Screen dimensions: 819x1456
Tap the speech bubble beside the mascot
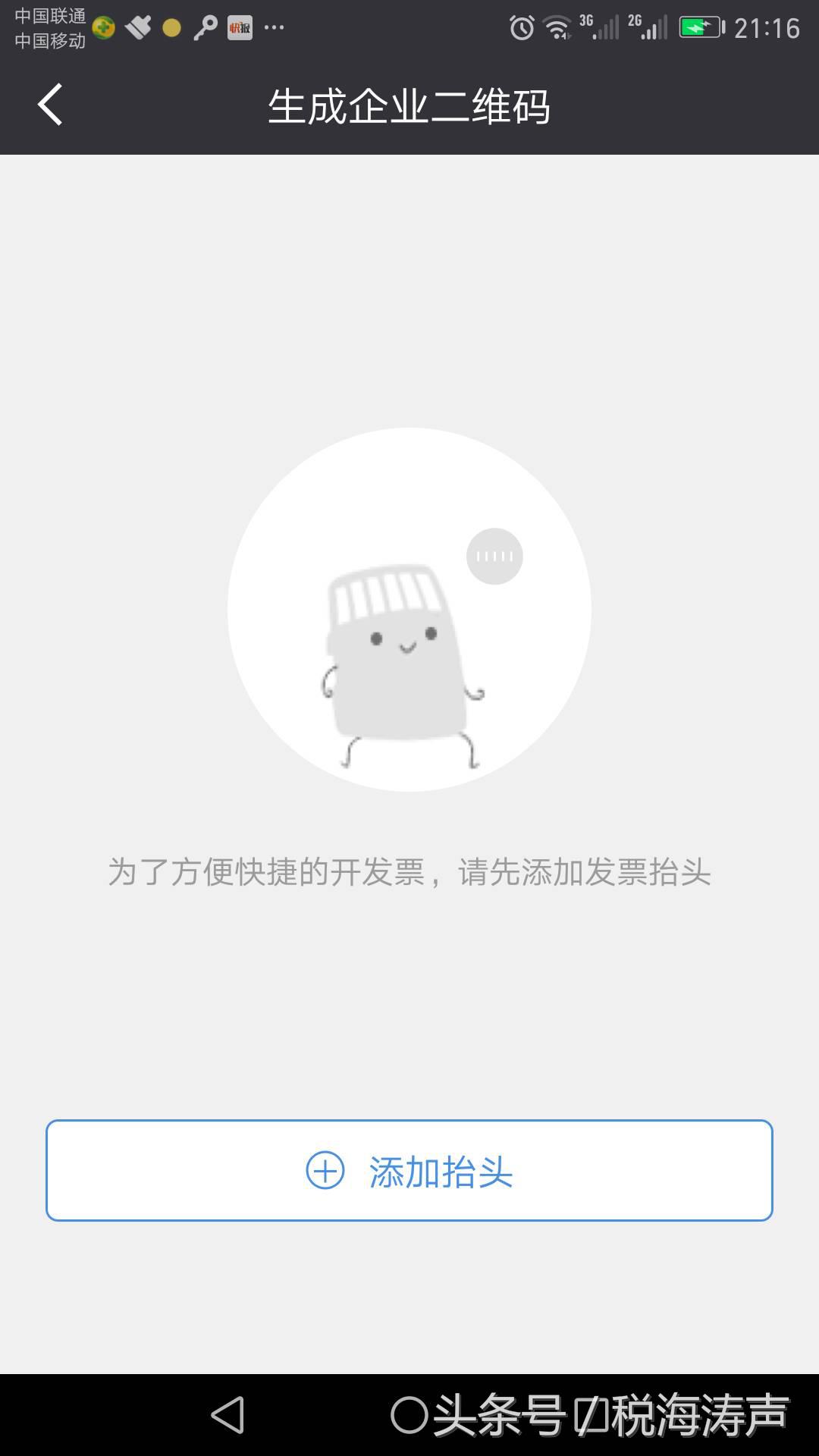(x=494, y=555)
